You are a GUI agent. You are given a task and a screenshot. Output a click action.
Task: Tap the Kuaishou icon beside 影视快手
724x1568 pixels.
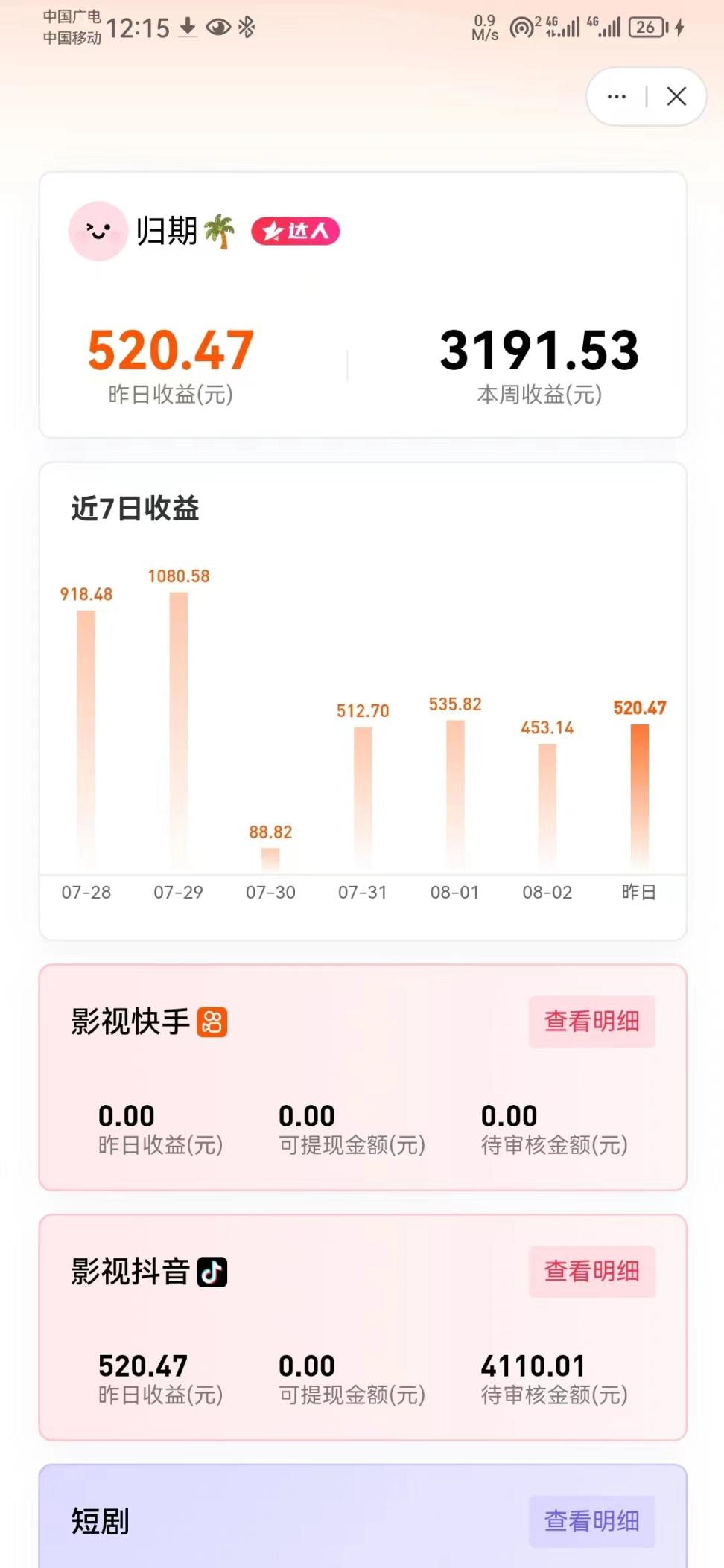point(212,1022)
